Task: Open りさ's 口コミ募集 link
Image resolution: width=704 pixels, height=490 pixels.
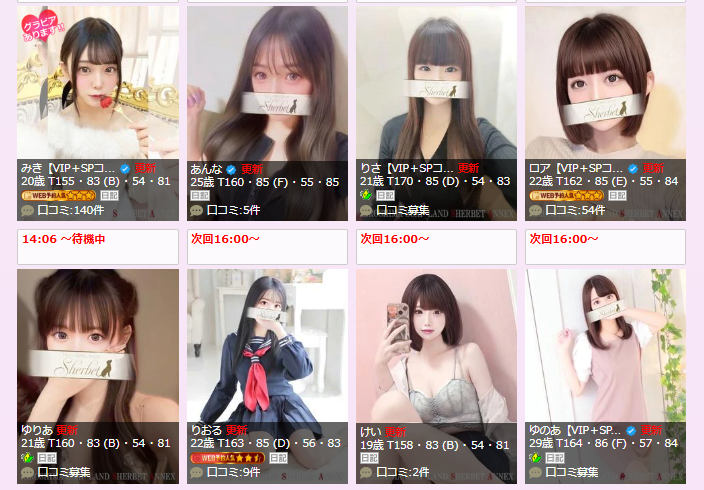Action: (403, 211)
